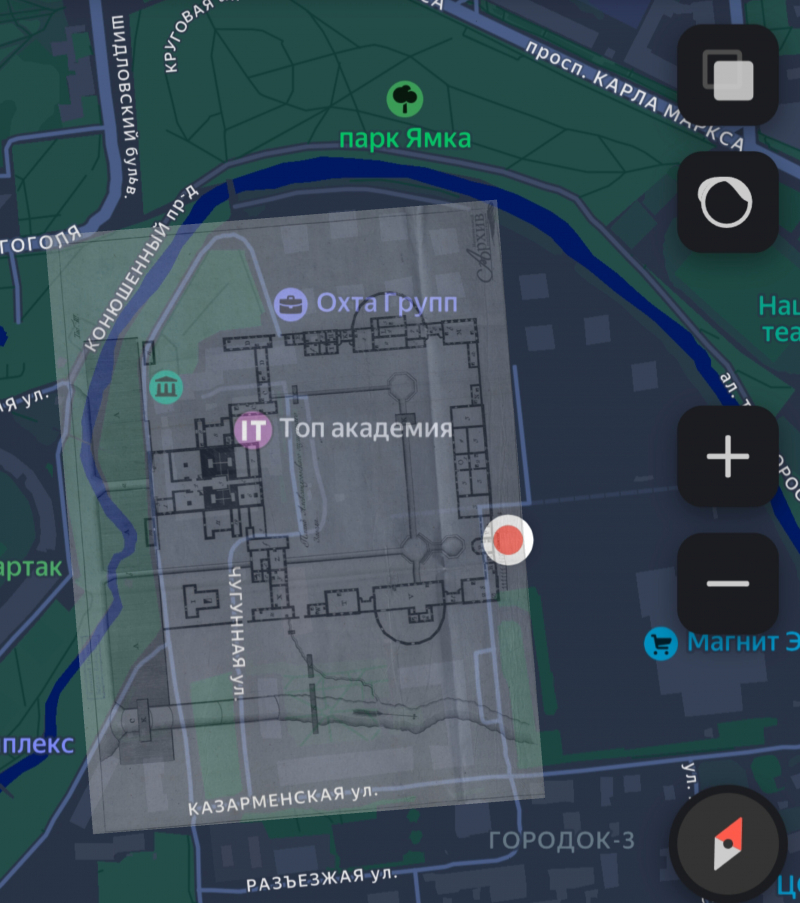Zoom in with the plus button
Viewport: 800px width, 903px height.
click(728, 456)
